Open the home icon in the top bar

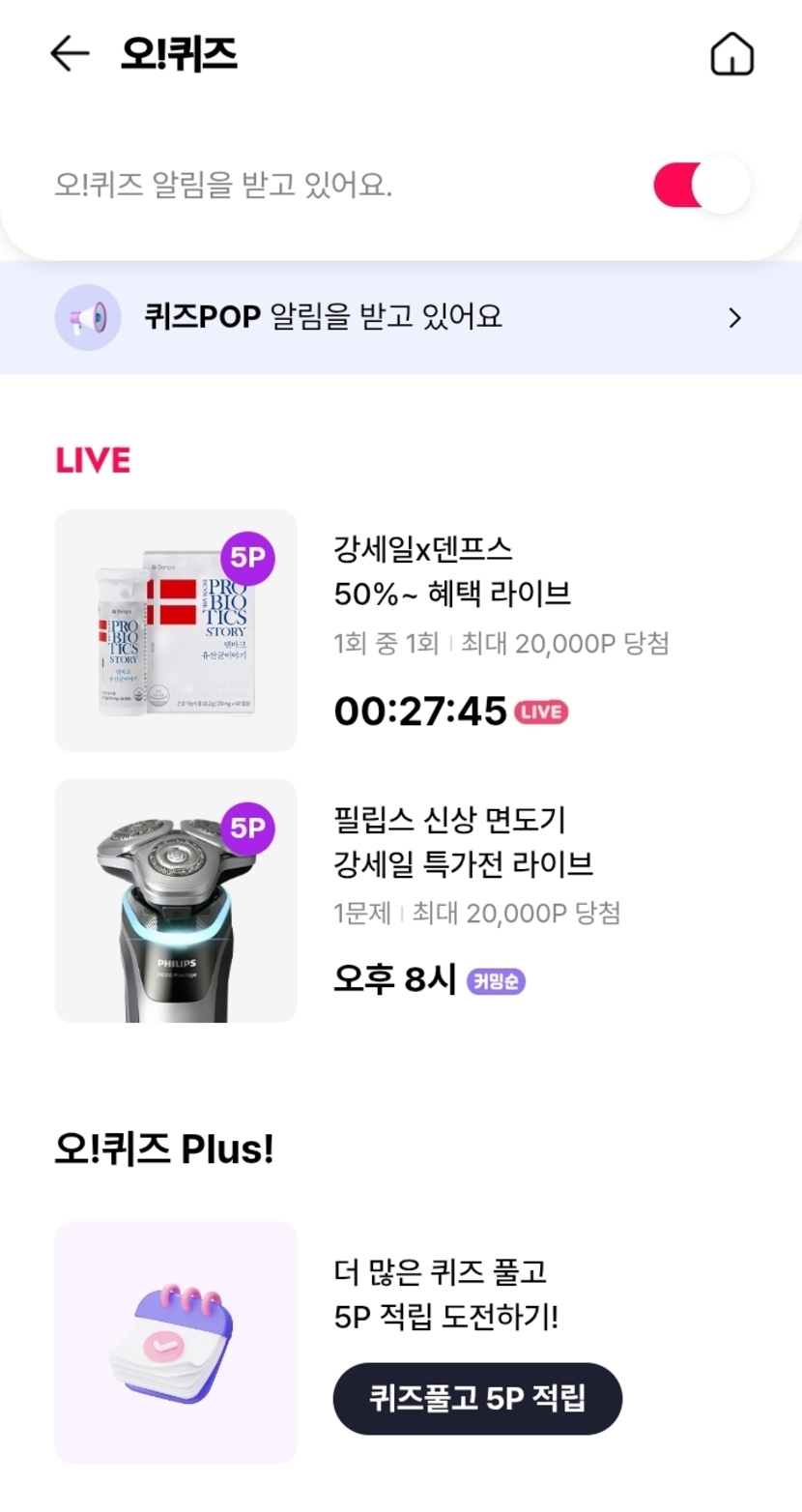731,55
